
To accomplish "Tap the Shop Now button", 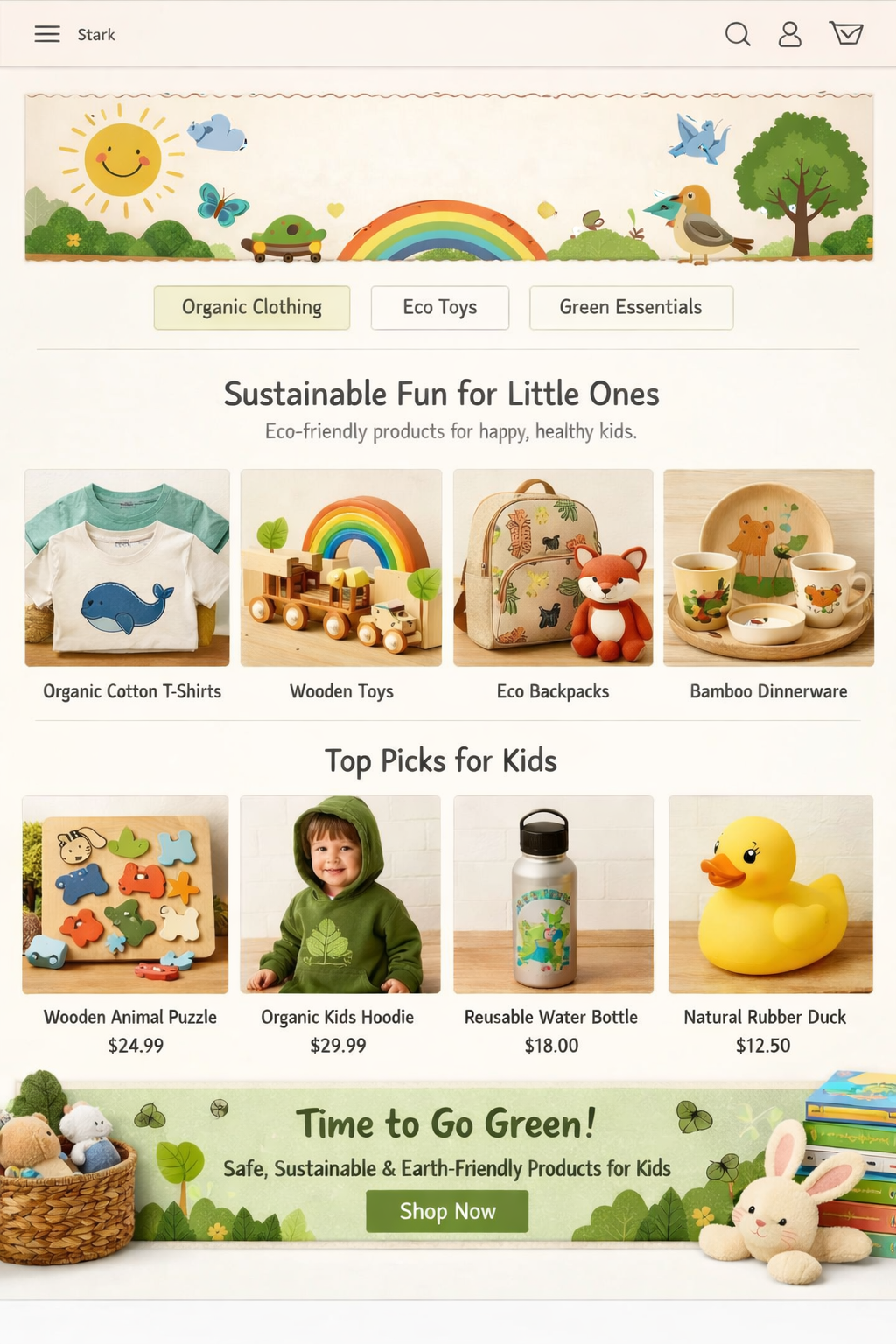I will (447, 1211).
